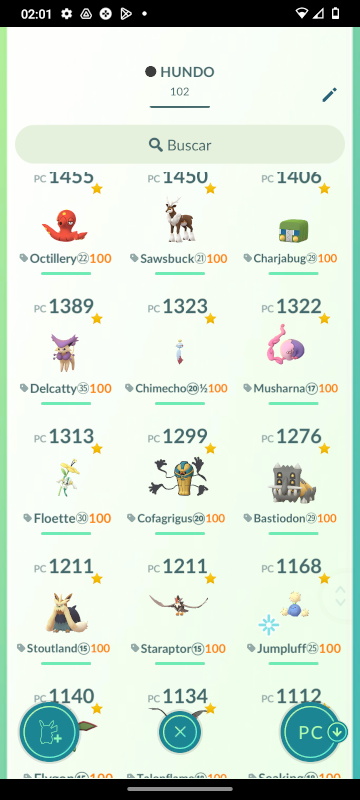Select the Sawsbuck card
Image resolution: width=360 pixels, height=800 pixels.
click(x=180, y=223)
